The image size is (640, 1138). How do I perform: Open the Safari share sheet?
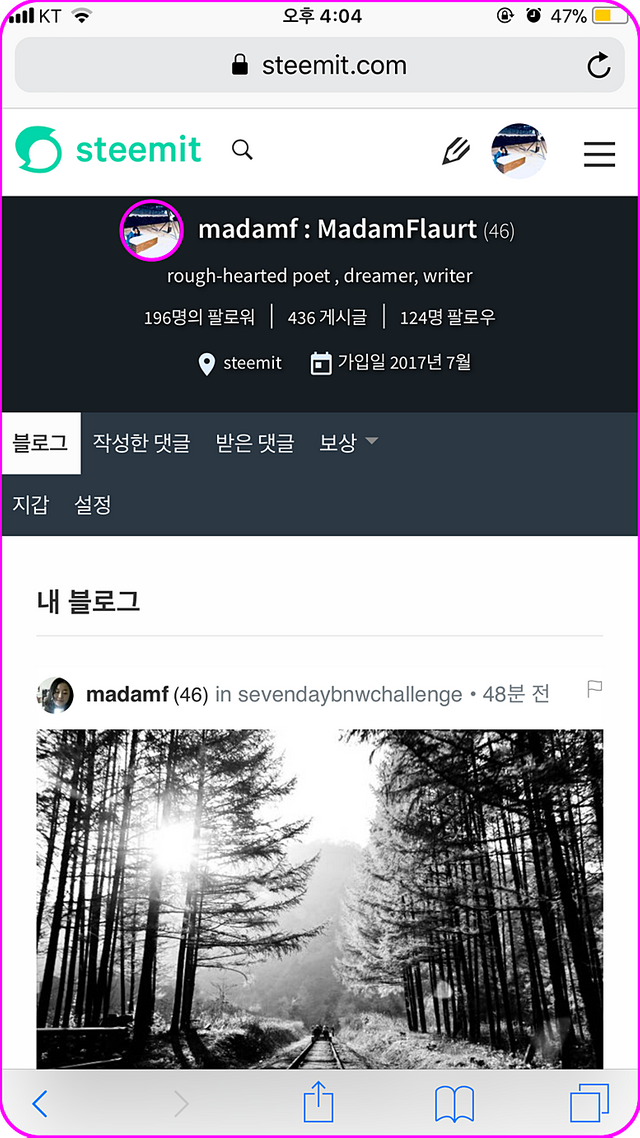coord(318,1103)
